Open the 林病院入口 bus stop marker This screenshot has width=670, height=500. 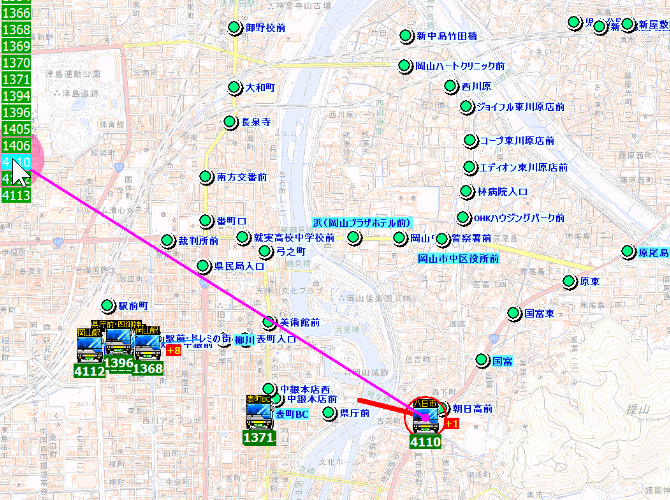466,191
